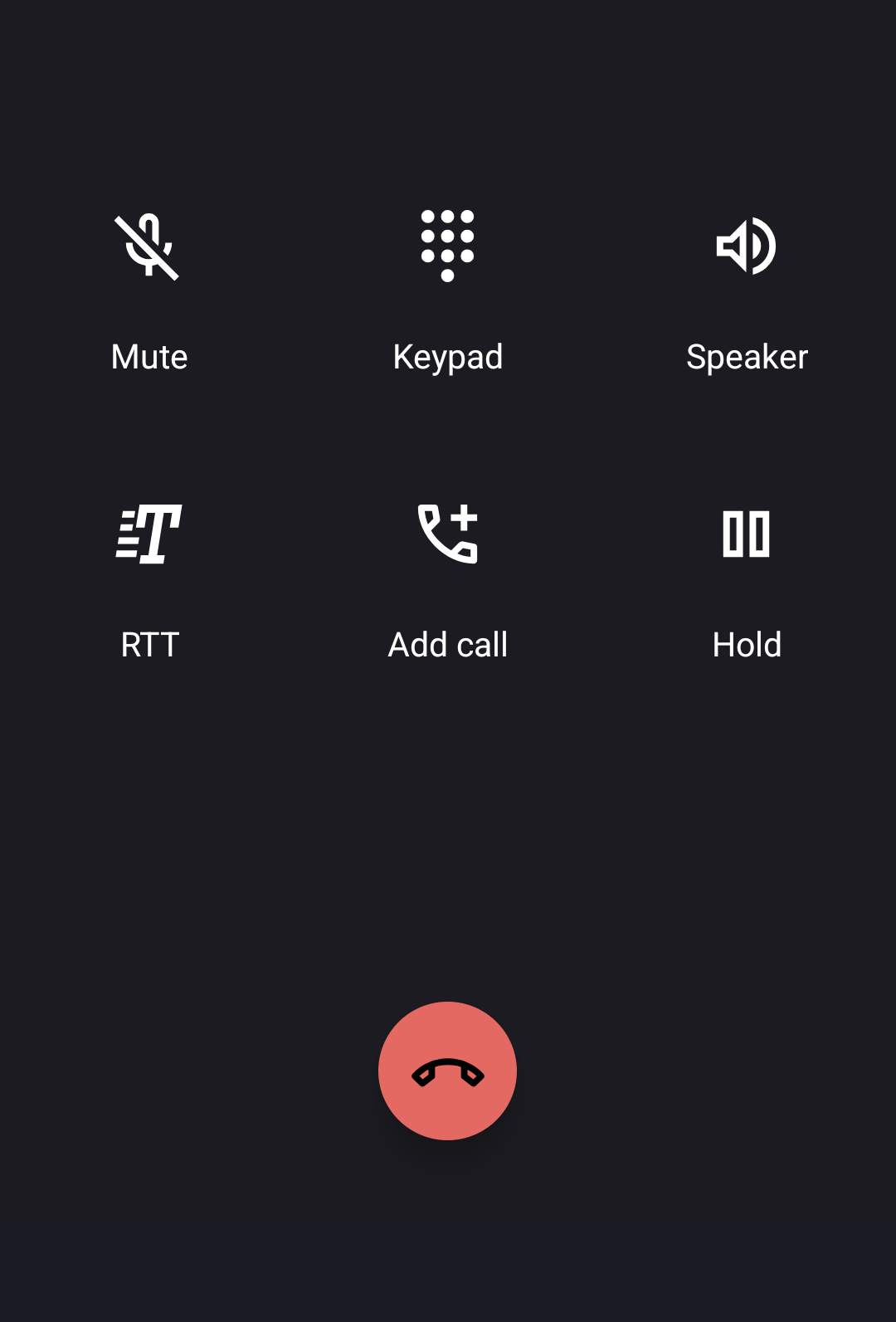Image resolution: width=896 pixels, height=1322 pixels.
Task: End the call with the red button
Action: 447,1071
